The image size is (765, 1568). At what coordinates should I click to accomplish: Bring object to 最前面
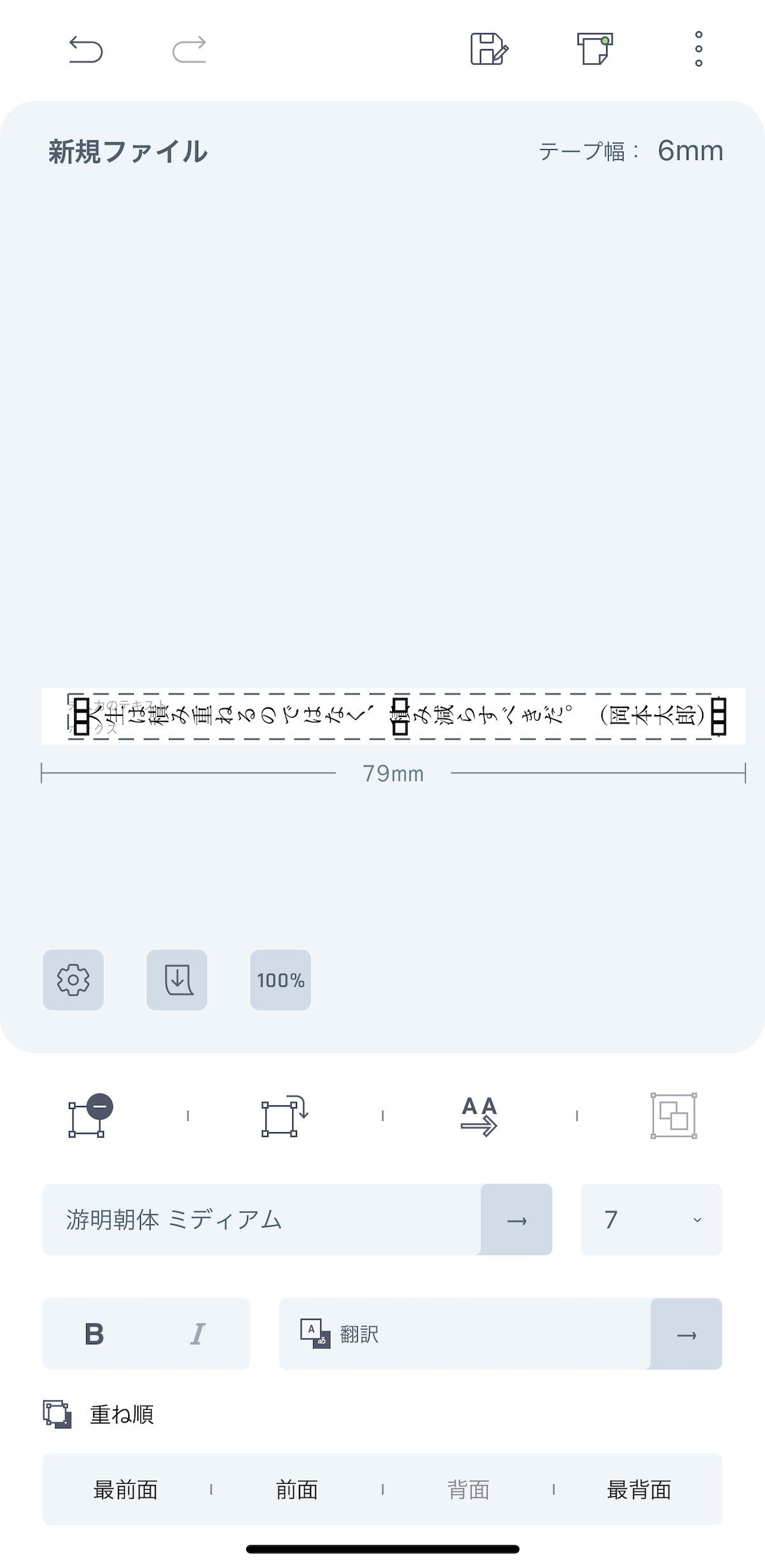(x=126, y=1490)
